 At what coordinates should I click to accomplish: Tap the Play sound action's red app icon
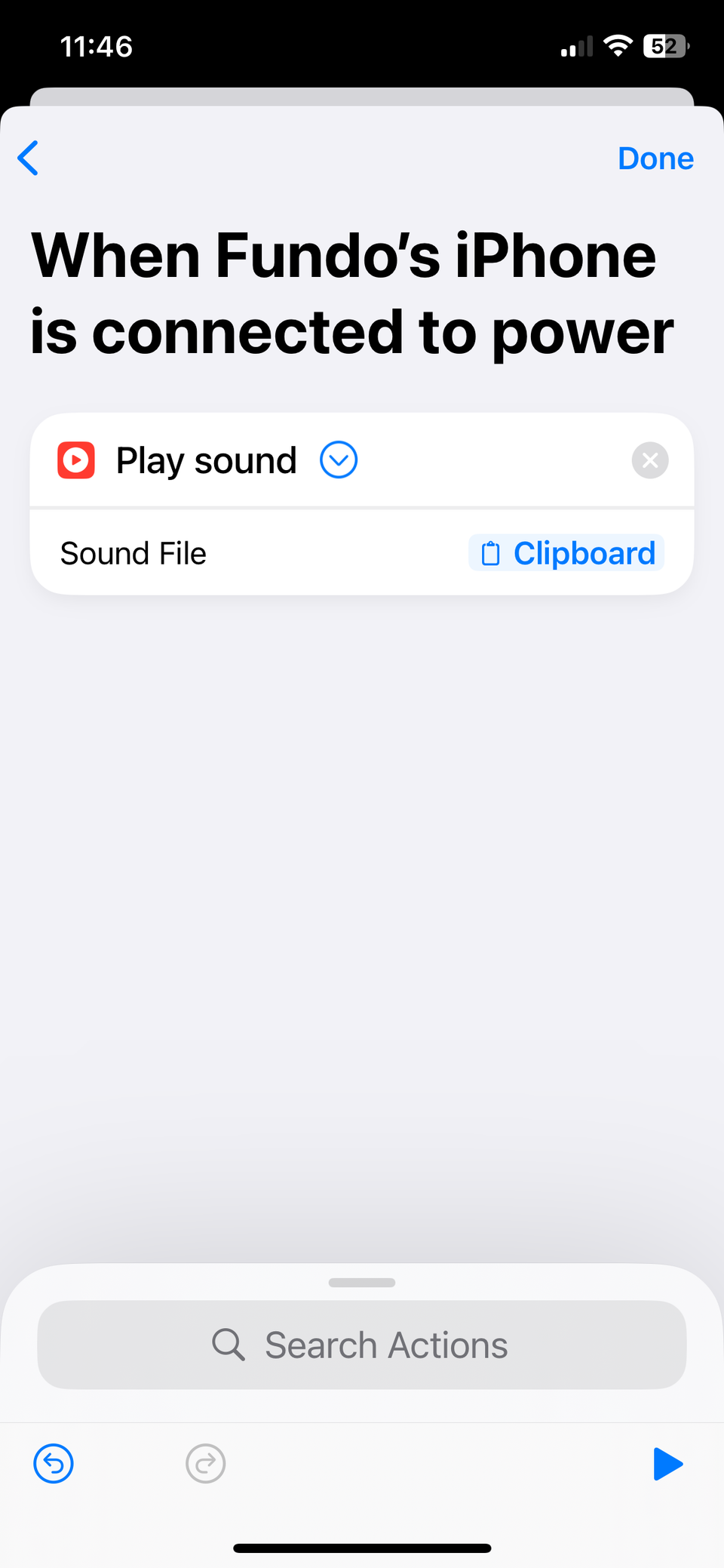[76, 460]
